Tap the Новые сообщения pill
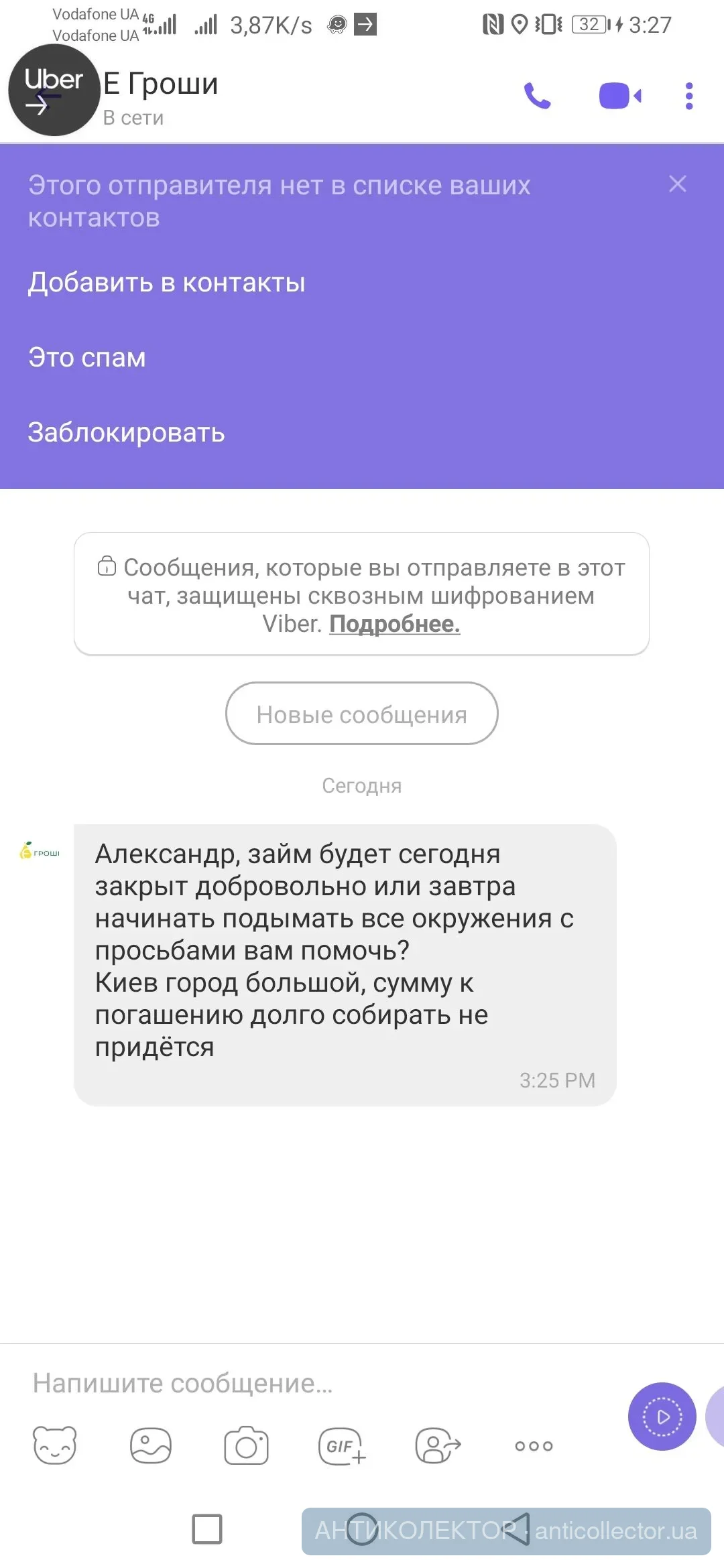724x1568 pixels. [x=361, y=714]
